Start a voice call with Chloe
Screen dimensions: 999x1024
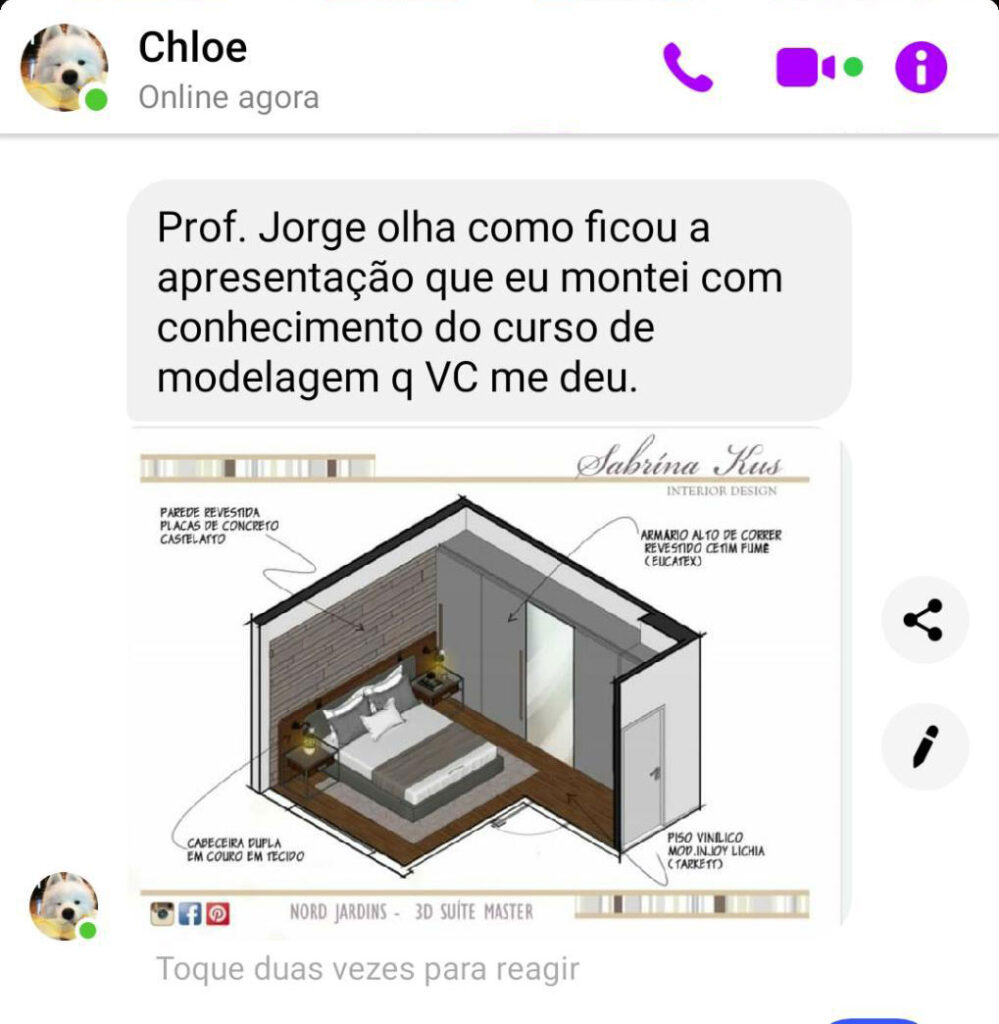(x=688, y=68)
